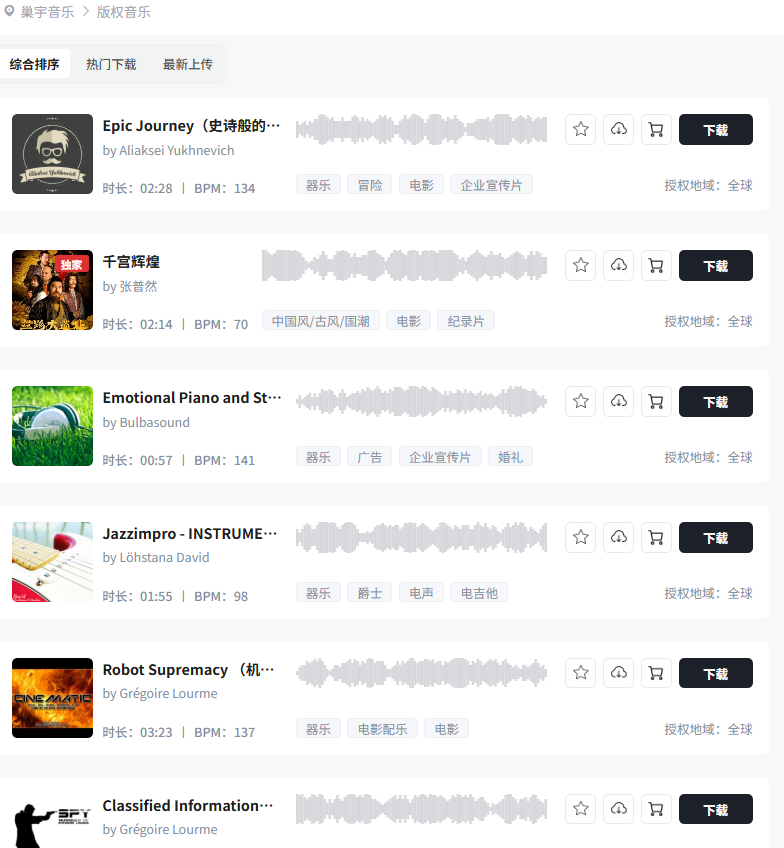784x848 pixels.
Task: Hit 下载 for Emotional Piano track
Action: [715, 402]
